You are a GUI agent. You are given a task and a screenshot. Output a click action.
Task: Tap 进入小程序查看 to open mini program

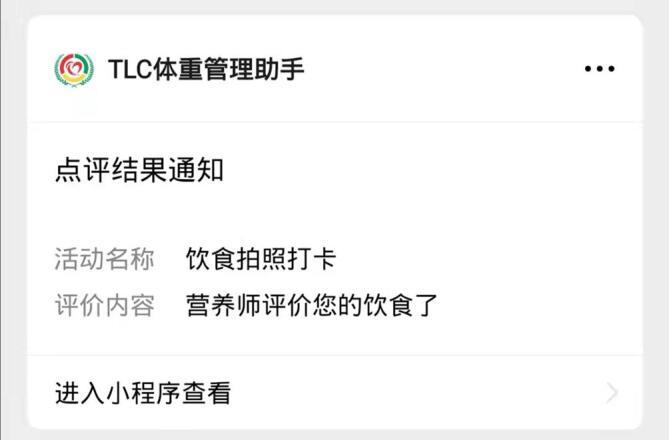coord(143,393)
